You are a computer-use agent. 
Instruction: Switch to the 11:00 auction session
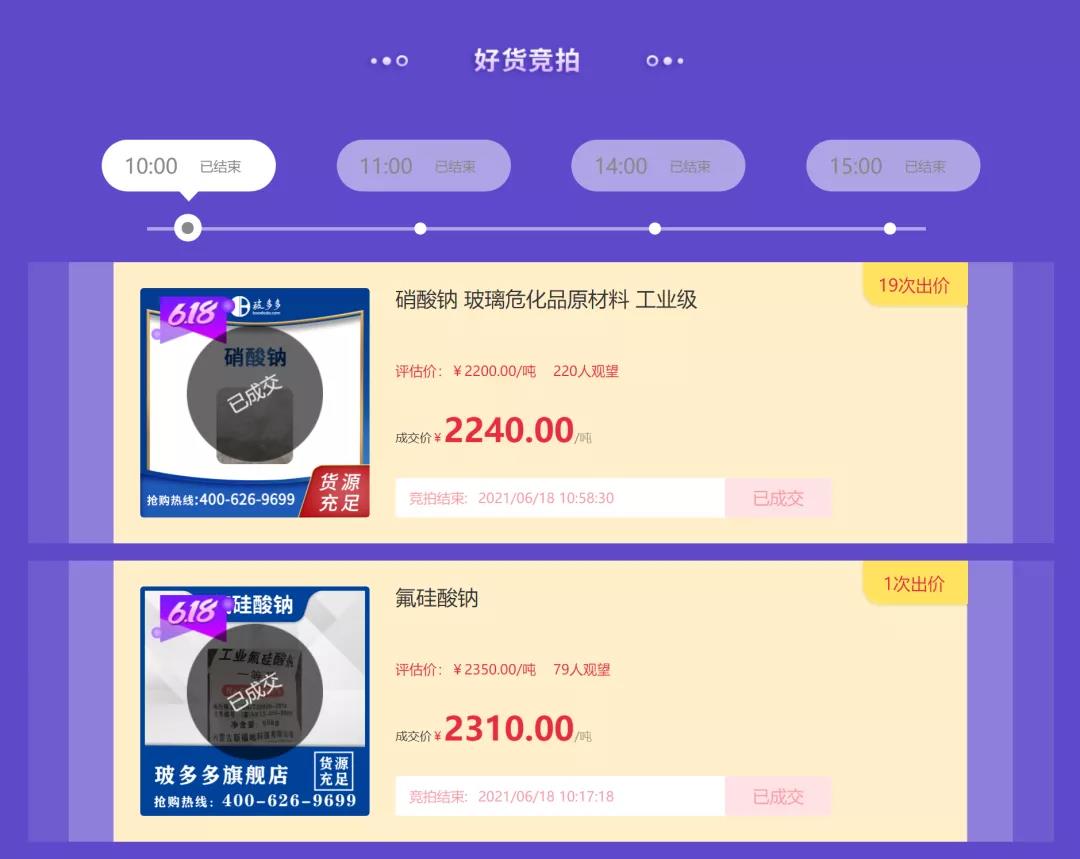423,166
